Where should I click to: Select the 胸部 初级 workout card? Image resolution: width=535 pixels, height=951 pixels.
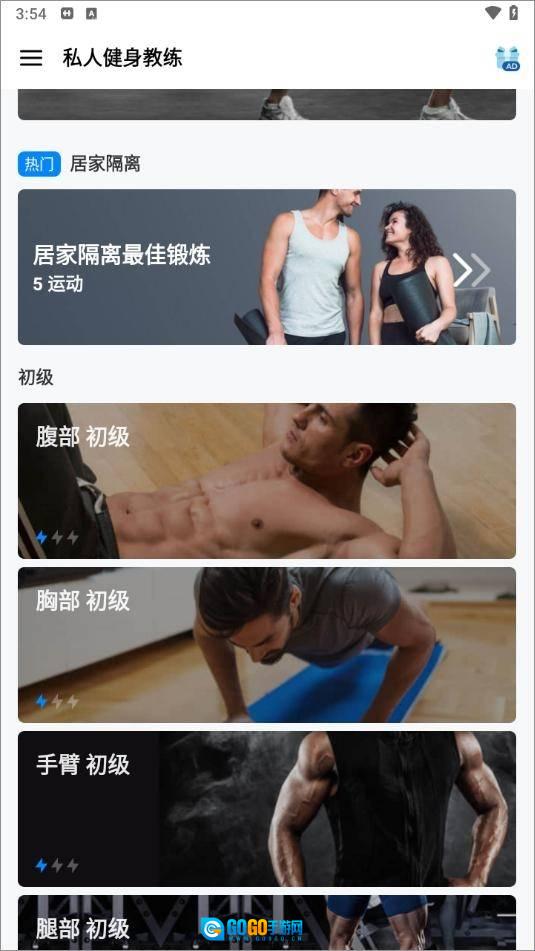pos(267,645)
